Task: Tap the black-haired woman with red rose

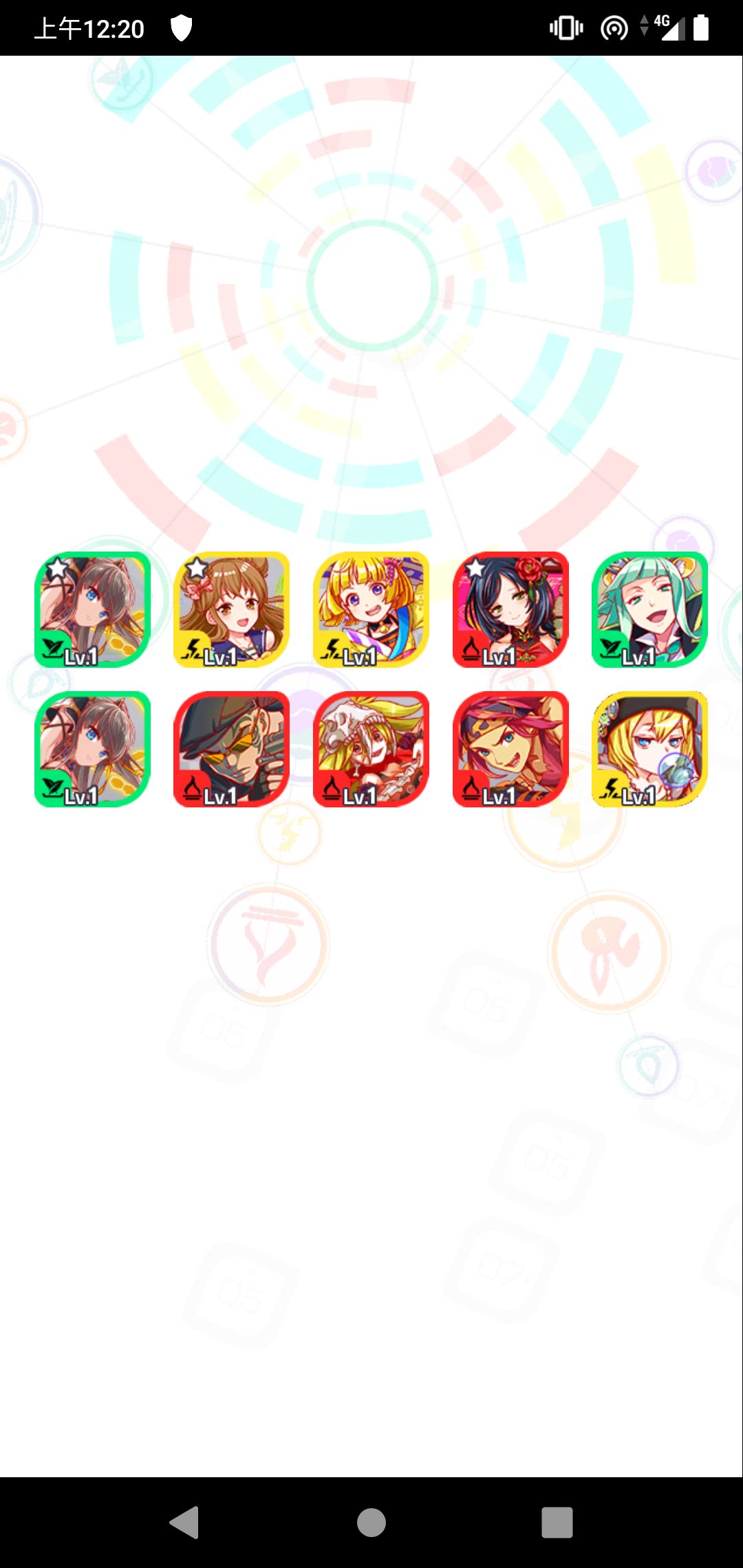Action: point(510,609)
